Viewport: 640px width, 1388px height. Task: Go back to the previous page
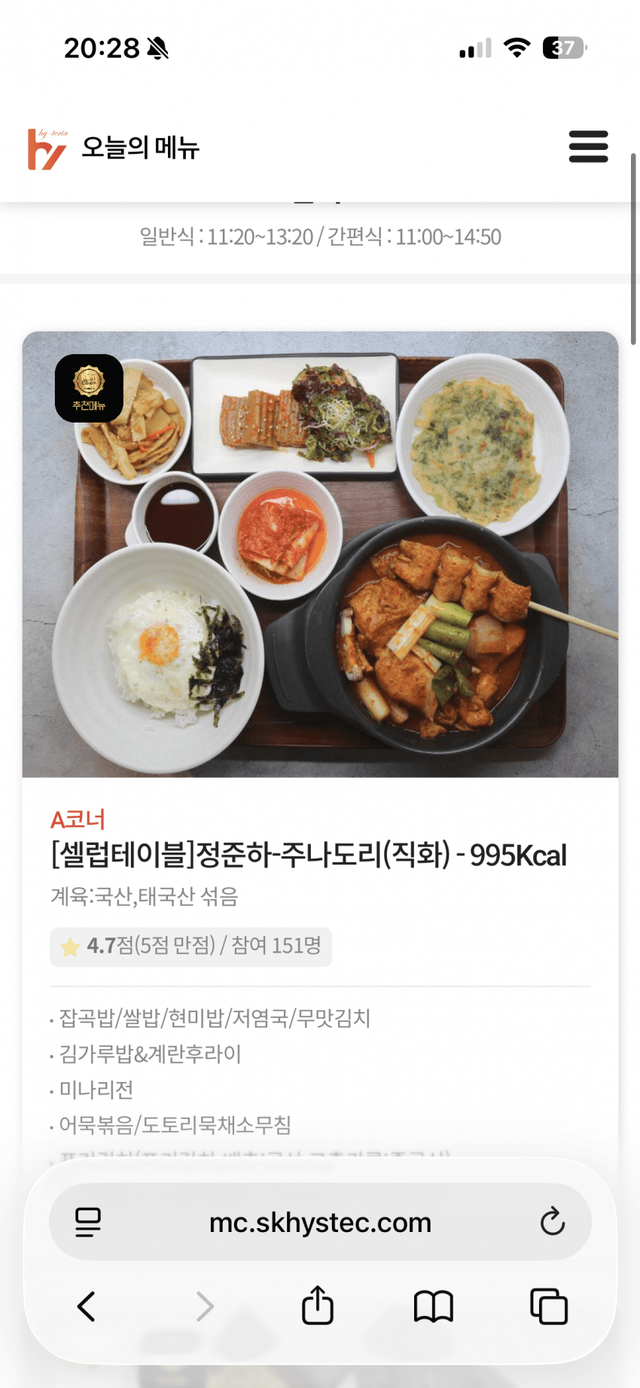87,1306
